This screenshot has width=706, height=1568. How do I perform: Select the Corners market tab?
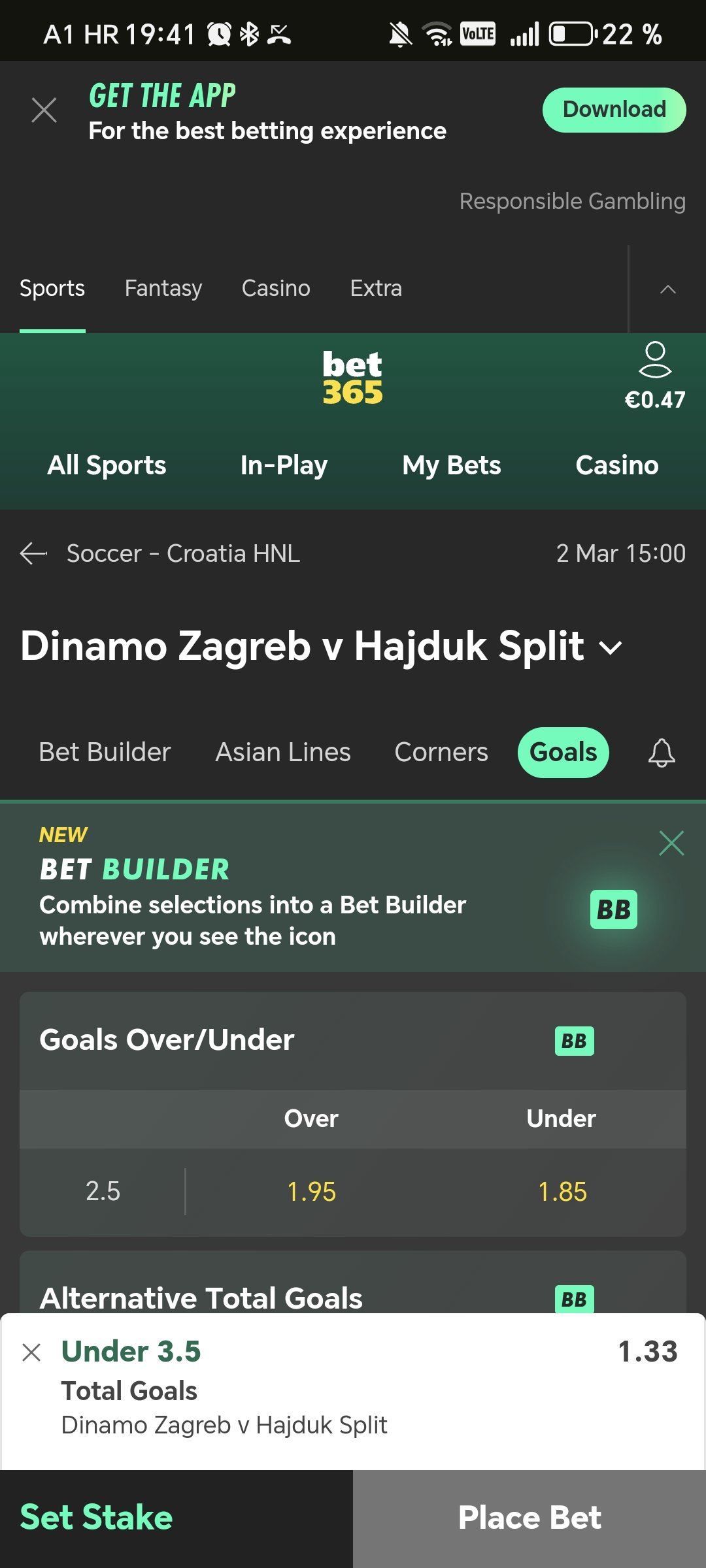click(441, 752)
